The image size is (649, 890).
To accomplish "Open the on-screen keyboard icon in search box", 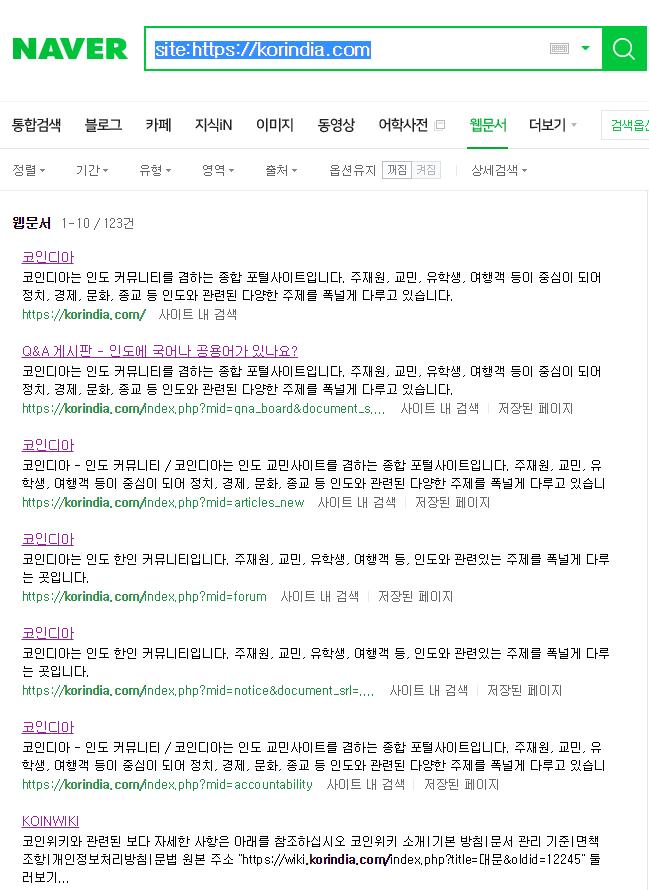I will click(559, 49).
